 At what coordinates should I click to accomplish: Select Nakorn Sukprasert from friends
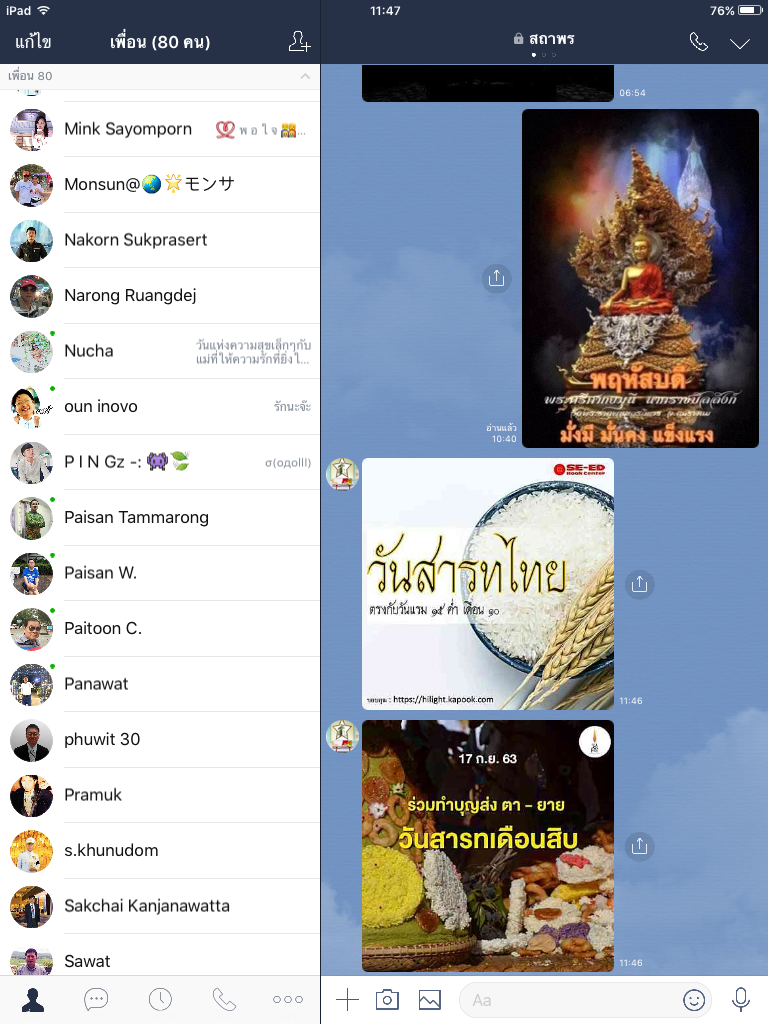tap(136, 240)
